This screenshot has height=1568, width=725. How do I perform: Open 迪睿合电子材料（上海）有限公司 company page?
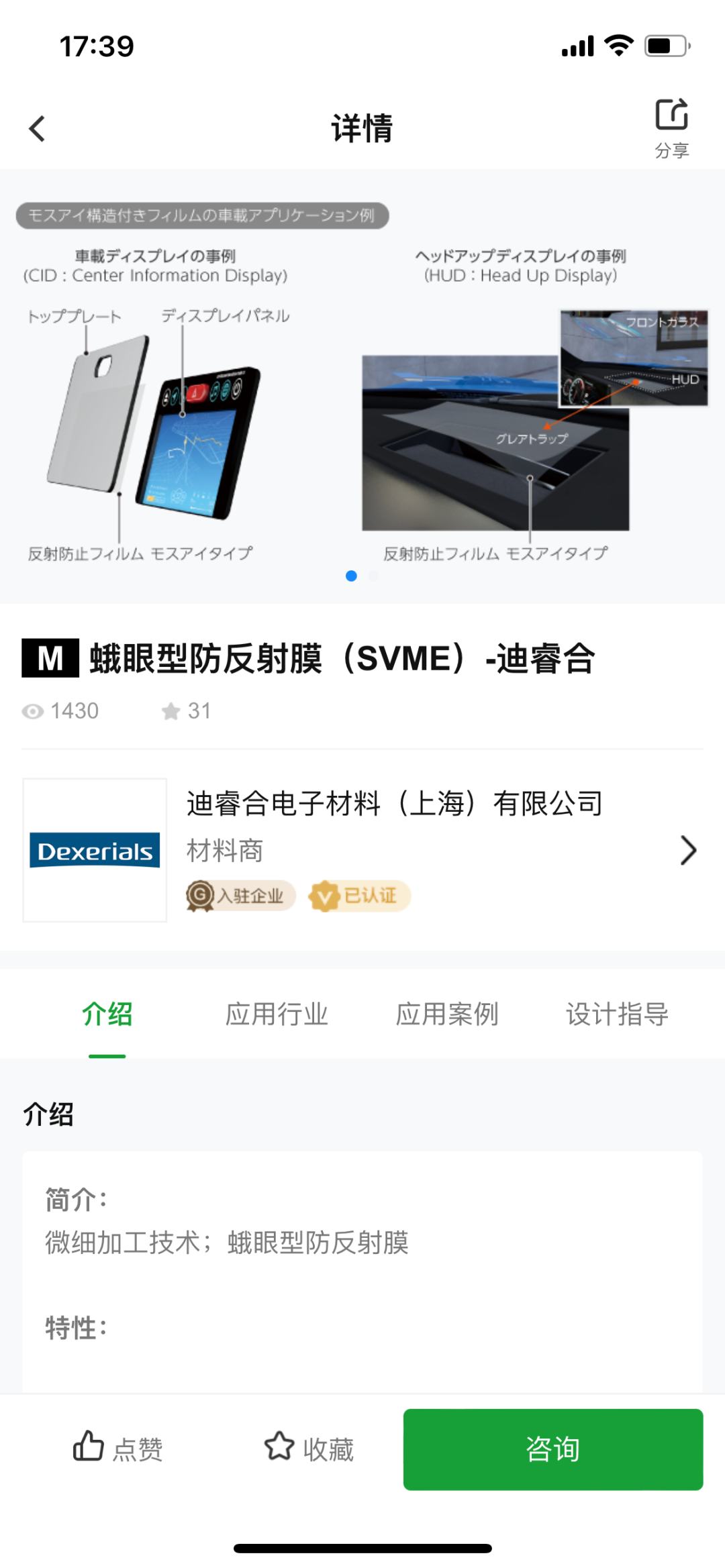click(362, 849)
